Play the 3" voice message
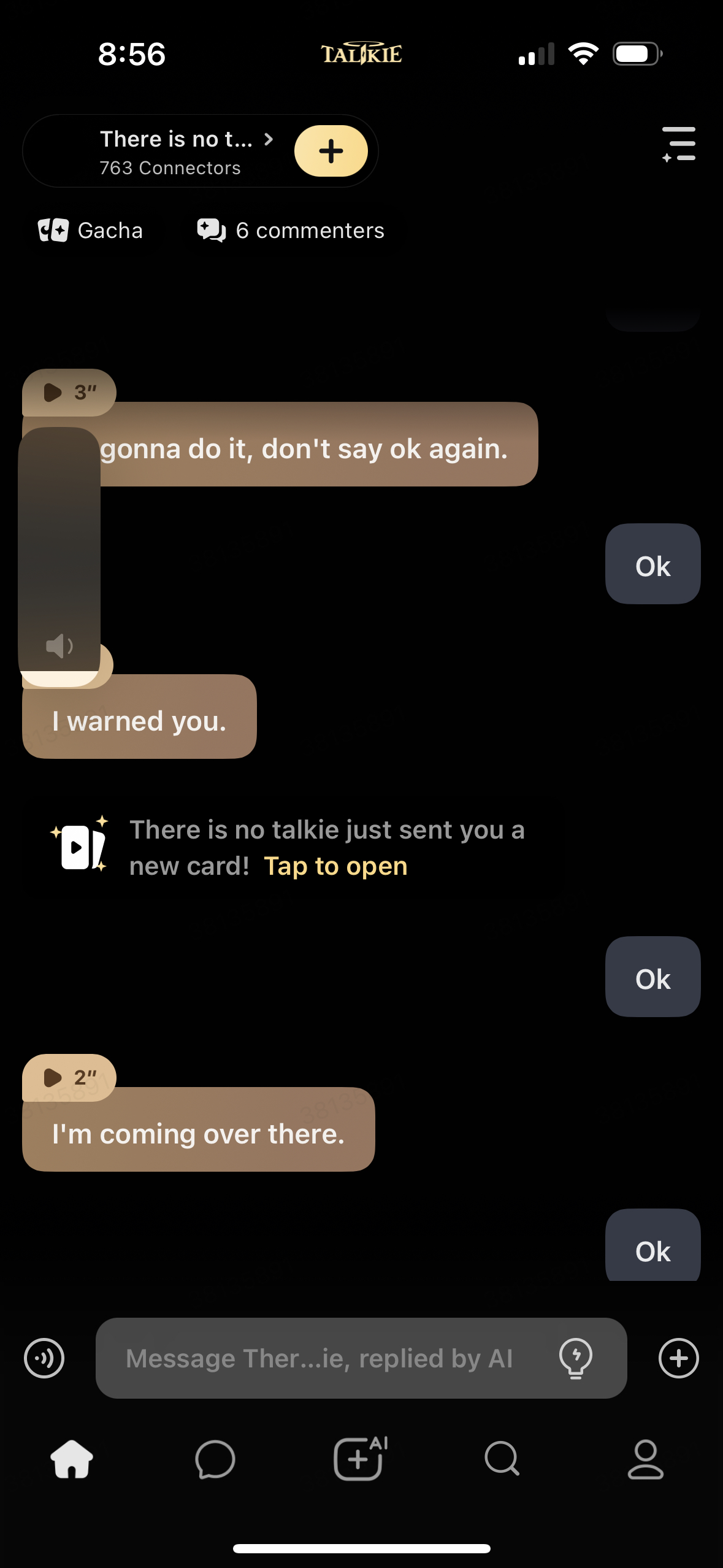The height and width of the screenshot is (1568, 723). (69, 392)
